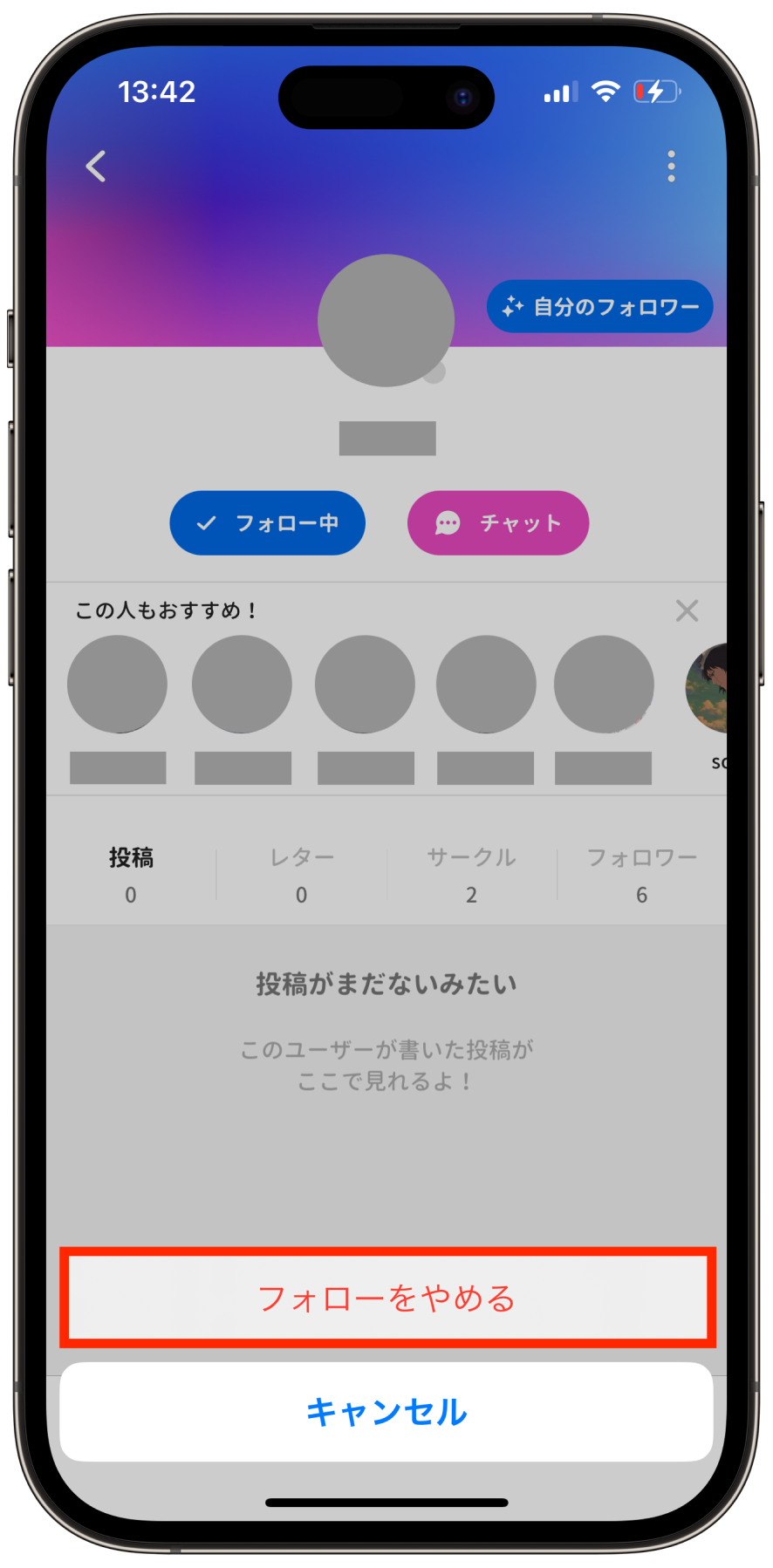Switch to the レター tab
The image size is (773, 1568).
(301, 875)
